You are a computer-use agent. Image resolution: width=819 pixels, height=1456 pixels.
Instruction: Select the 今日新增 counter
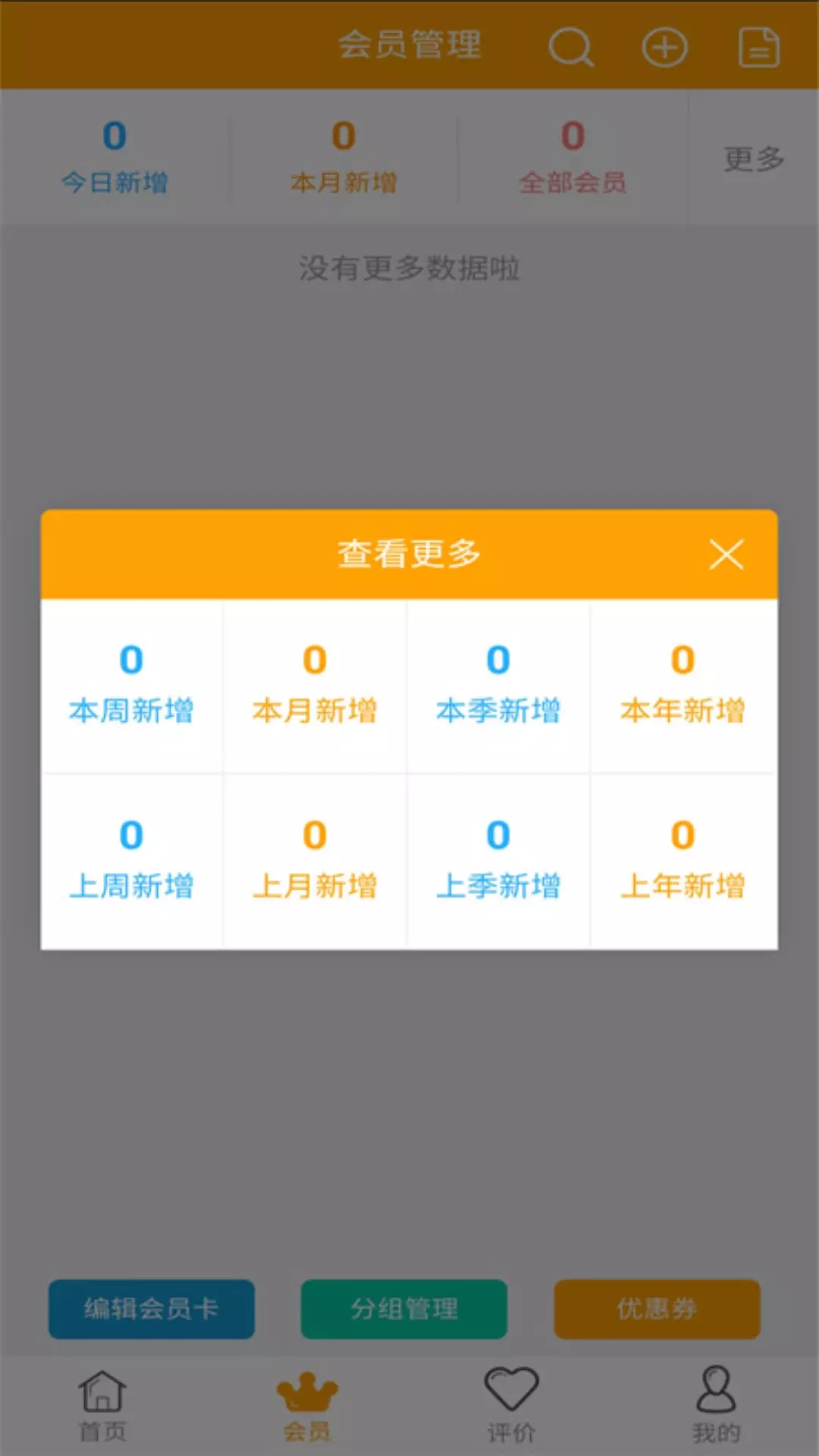114,155
